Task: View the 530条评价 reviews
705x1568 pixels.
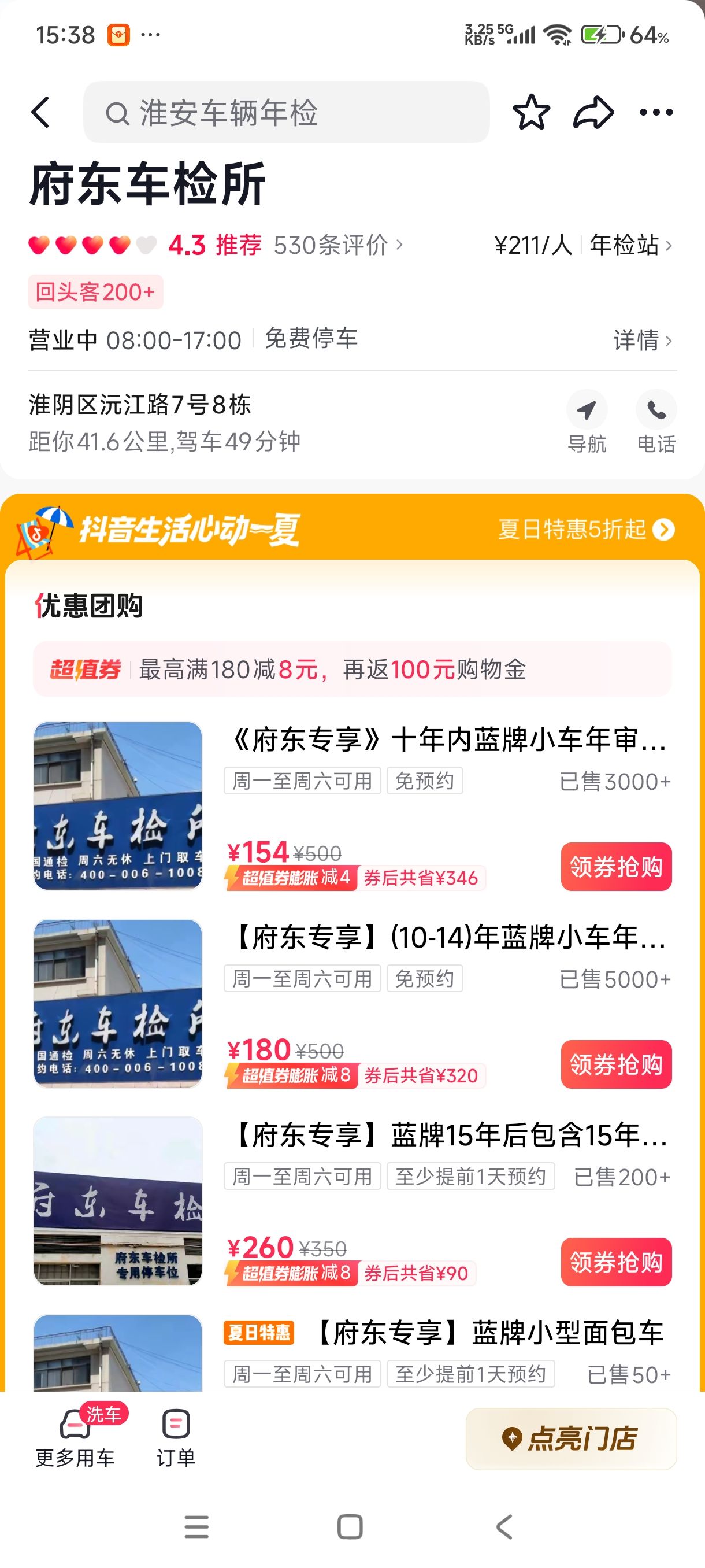Action: click(338, 245)
